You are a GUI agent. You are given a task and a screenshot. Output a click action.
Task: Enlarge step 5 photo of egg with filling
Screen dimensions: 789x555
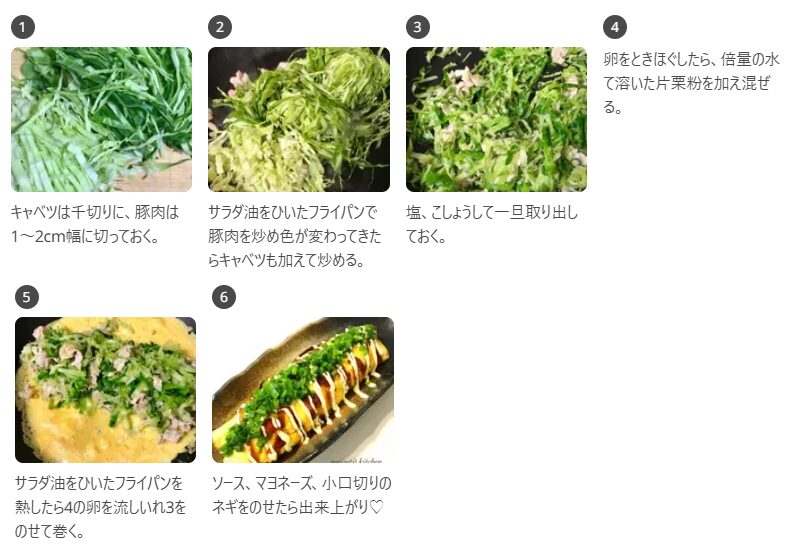pyautogui.click(x=105, y=389)
